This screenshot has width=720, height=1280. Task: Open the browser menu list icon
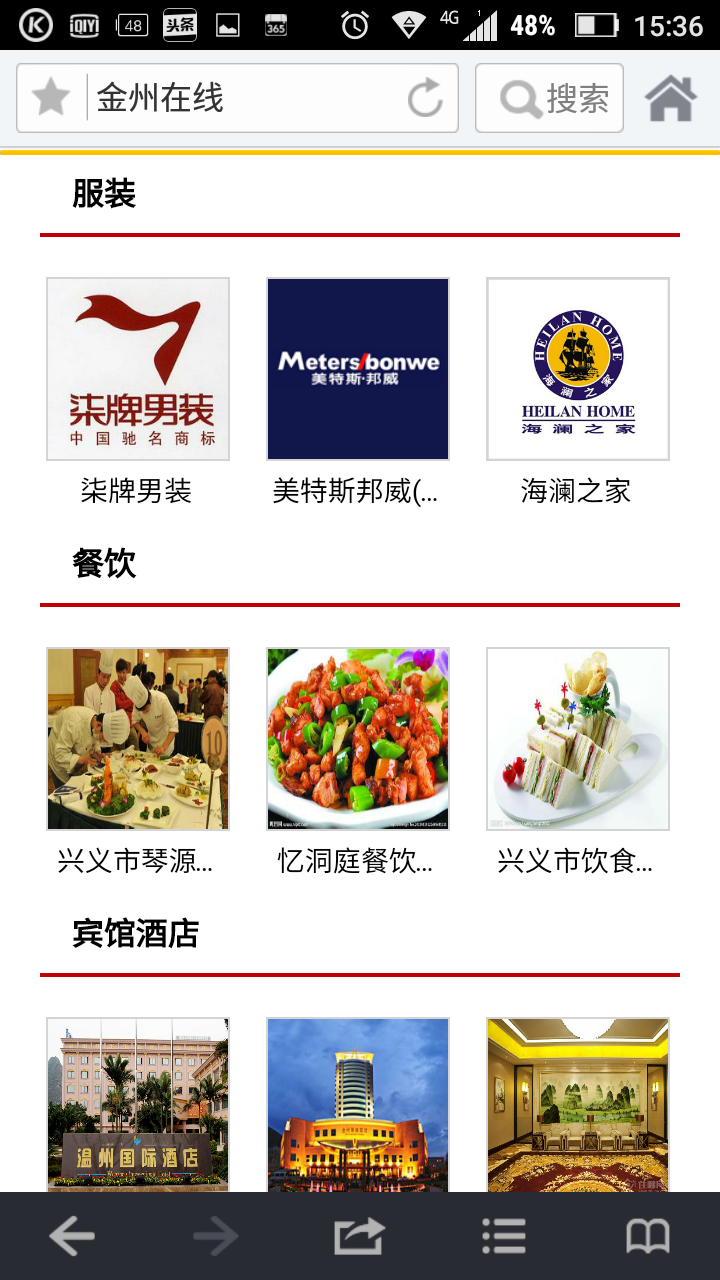tap(504, 1235)
